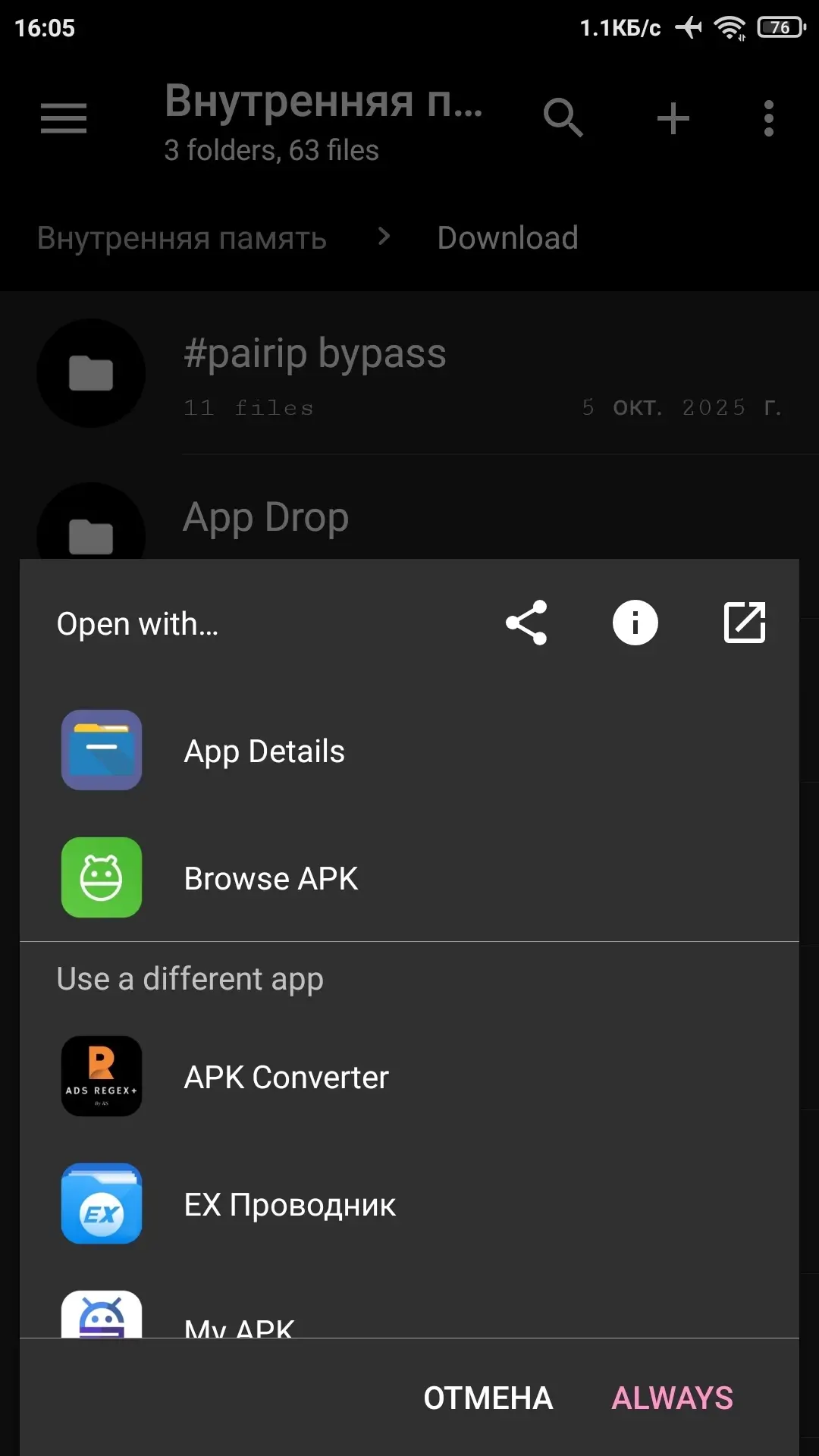819x1456 pixels.
Task: Open with App Details
Action: pyautogui.click(x=264, y=751)
